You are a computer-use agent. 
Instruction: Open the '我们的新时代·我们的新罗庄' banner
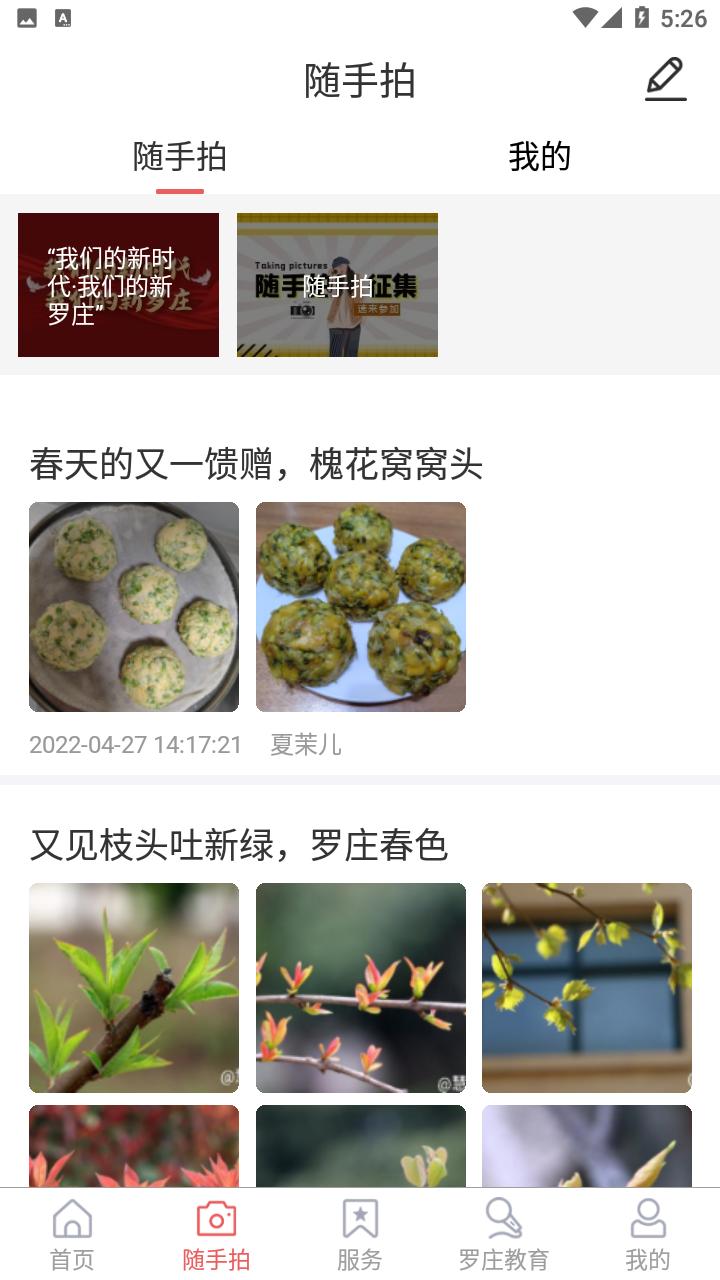[x=118, y=284]
